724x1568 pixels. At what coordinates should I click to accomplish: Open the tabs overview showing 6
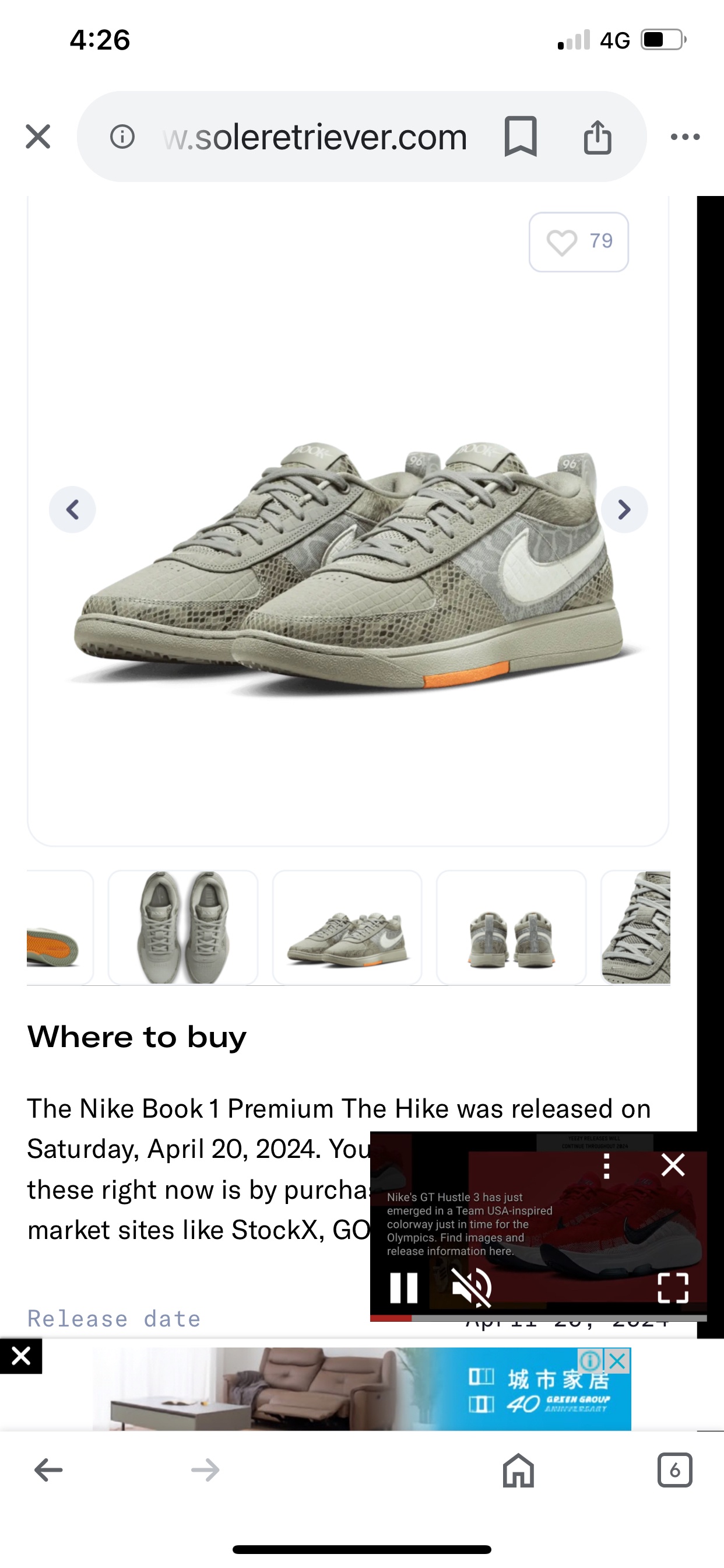pos(674,1470)
